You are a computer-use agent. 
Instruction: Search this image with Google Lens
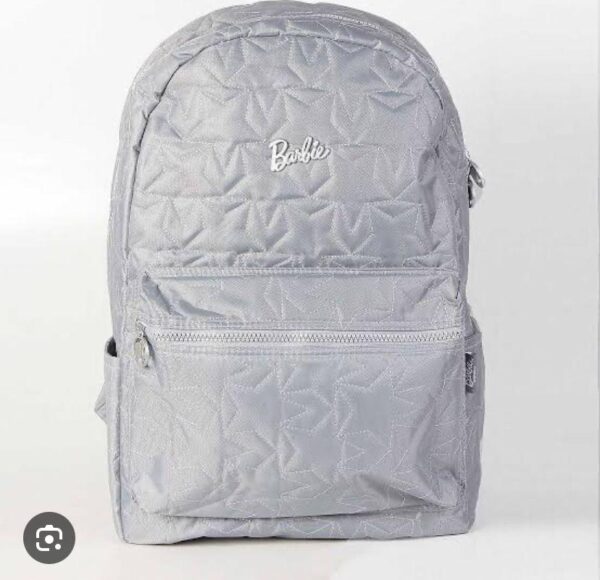[x=49, y=538]
